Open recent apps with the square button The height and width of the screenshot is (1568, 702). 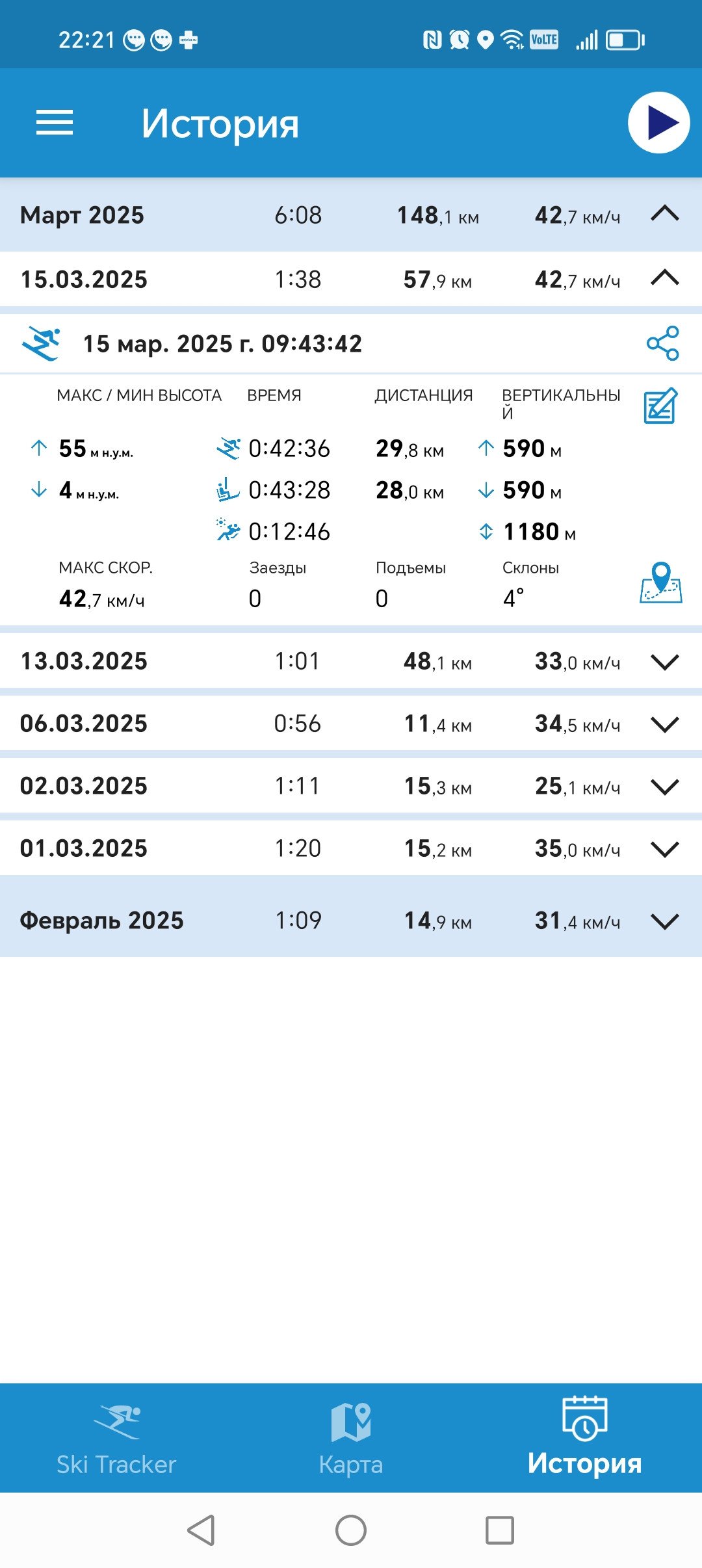coord(500,1530)
